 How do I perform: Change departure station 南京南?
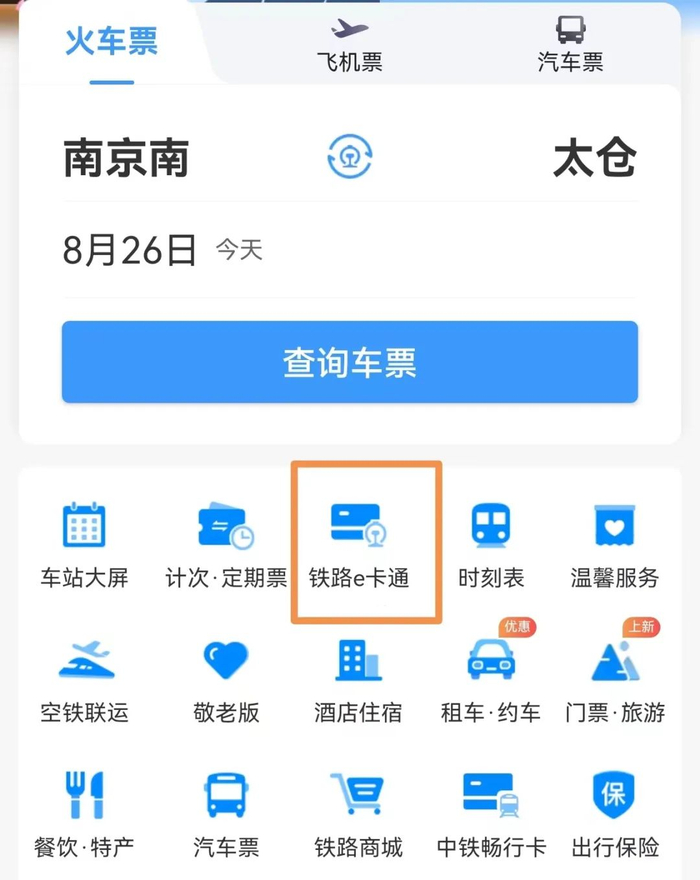126,158
